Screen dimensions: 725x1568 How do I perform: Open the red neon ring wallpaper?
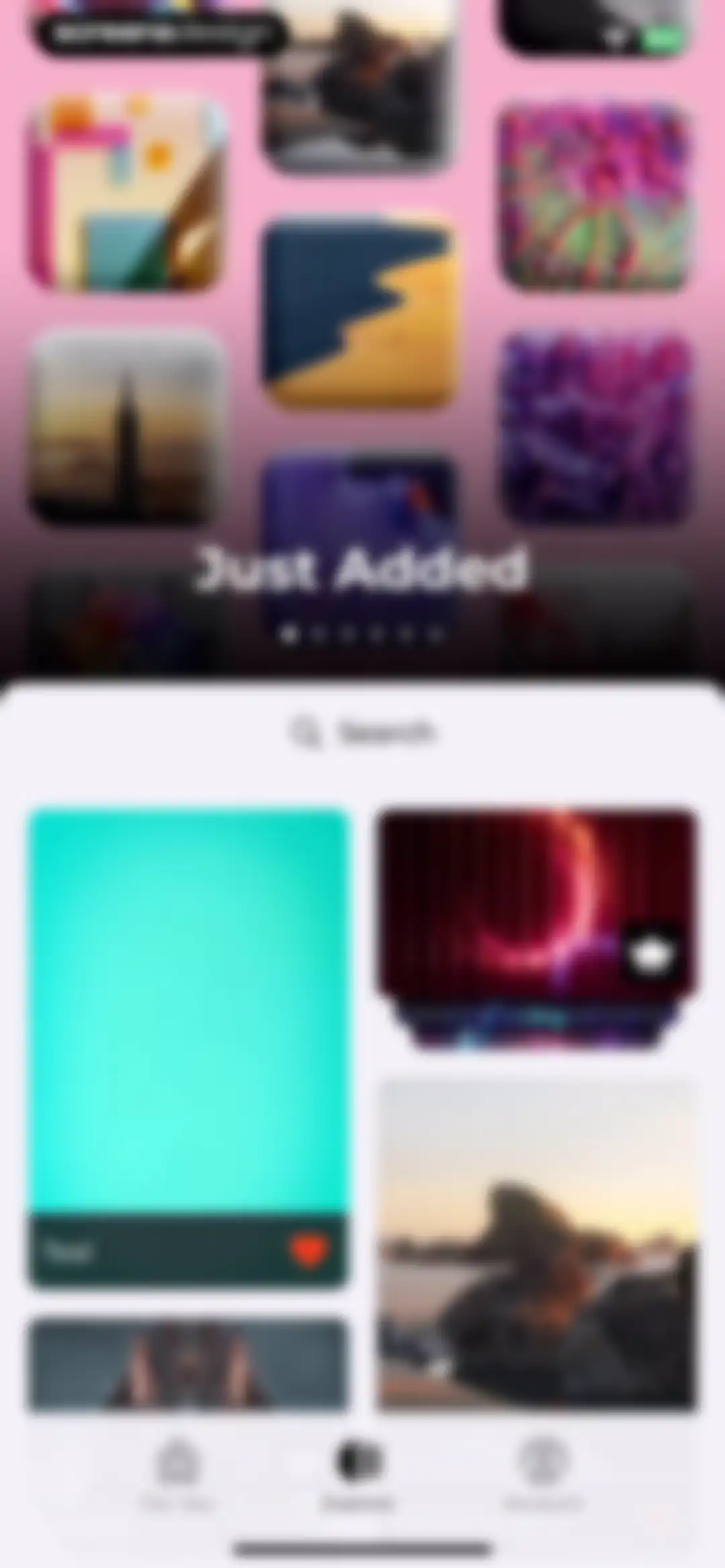(537, 931)
